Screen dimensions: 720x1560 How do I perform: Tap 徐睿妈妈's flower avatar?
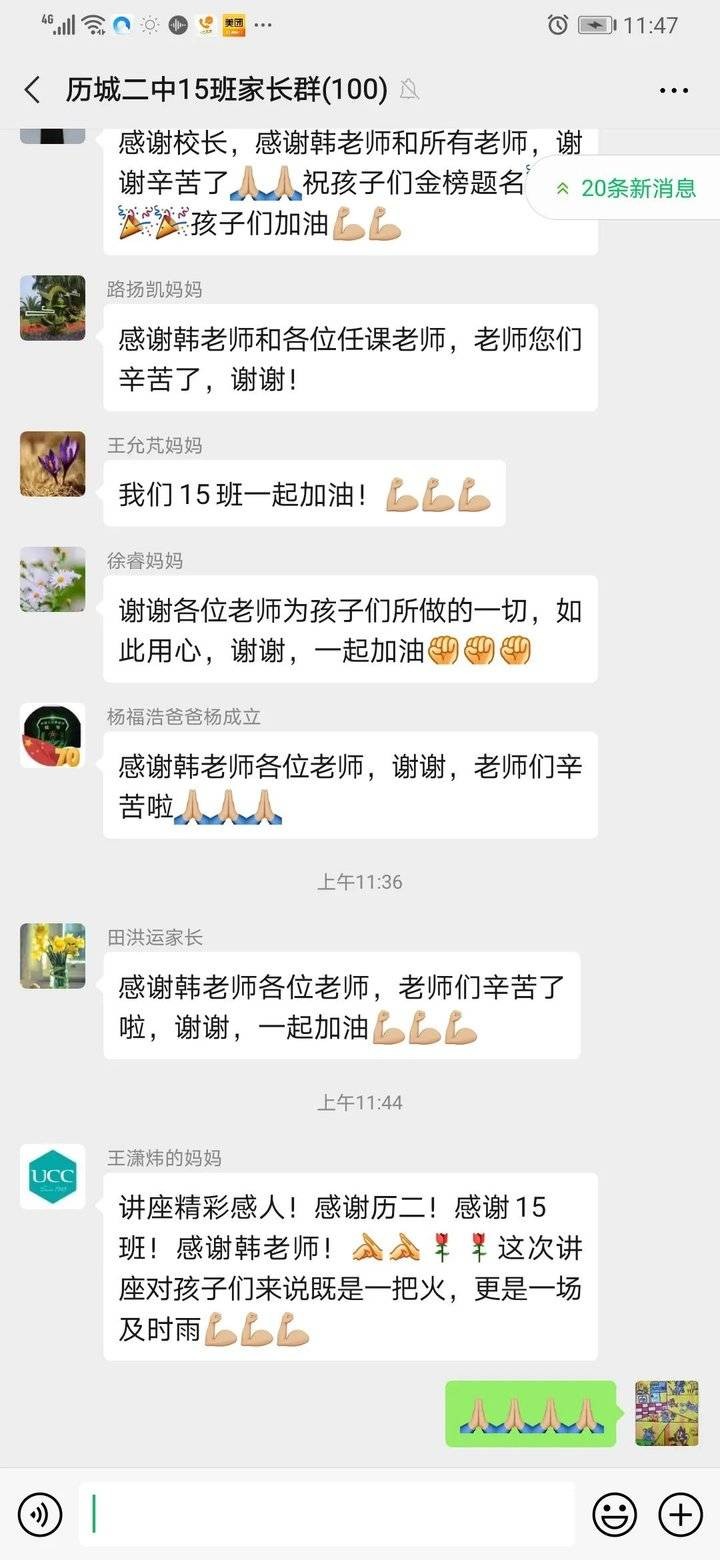coord(53,580)
